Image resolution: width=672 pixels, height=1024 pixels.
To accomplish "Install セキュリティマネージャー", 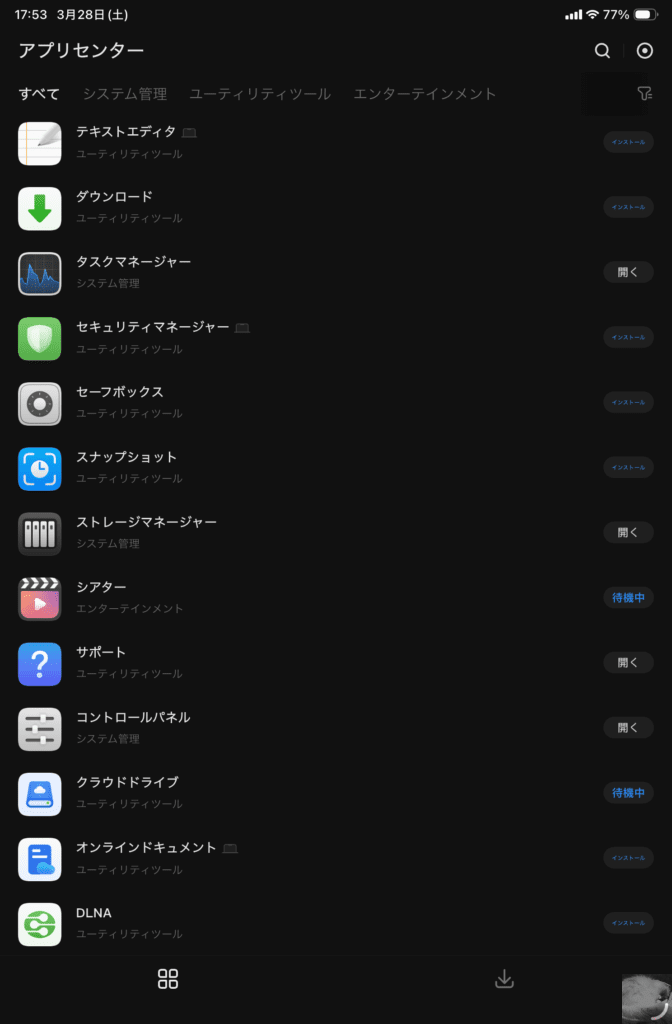I will pos(628,337).
